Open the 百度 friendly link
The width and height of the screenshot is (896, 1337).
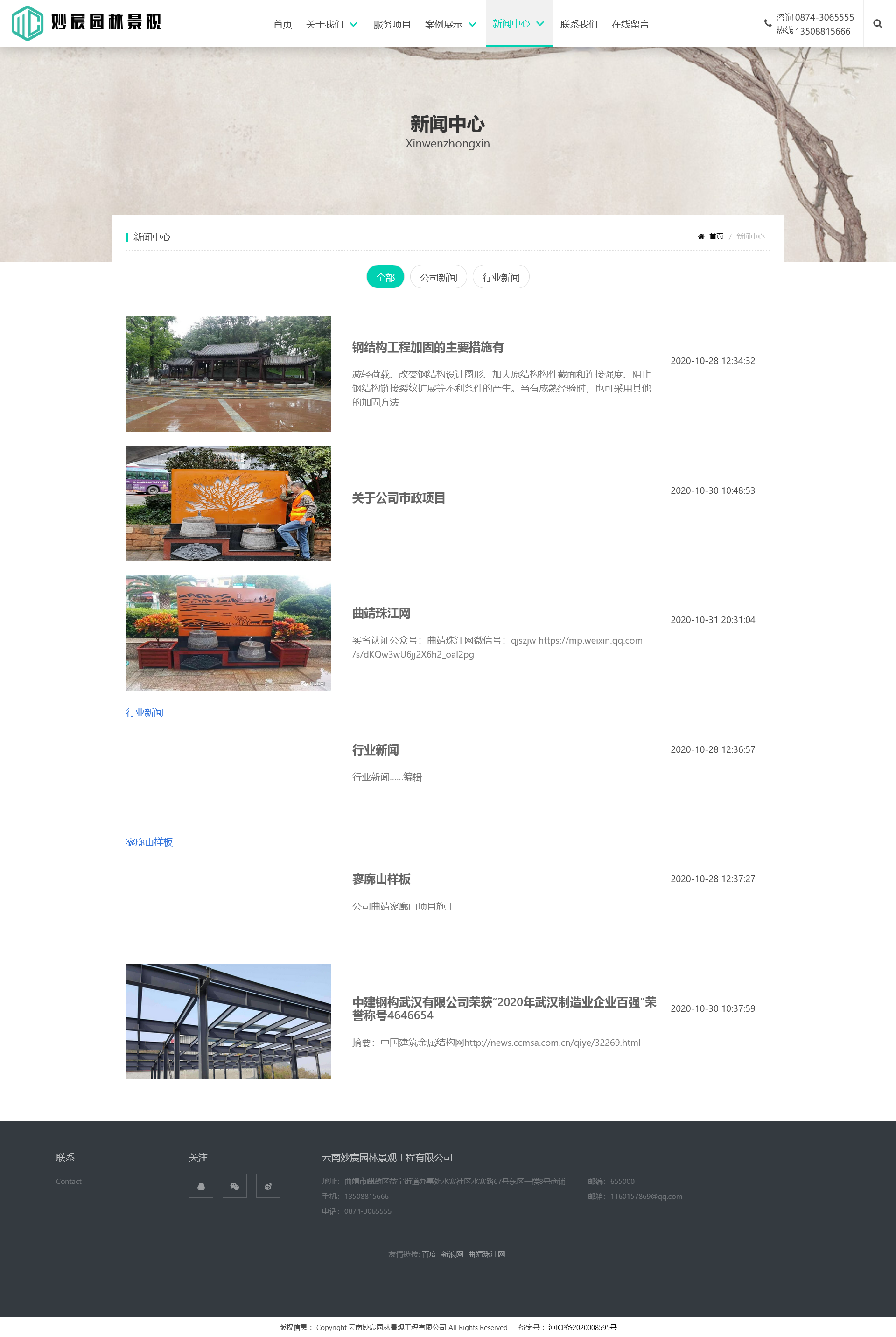click(428, 1254)
